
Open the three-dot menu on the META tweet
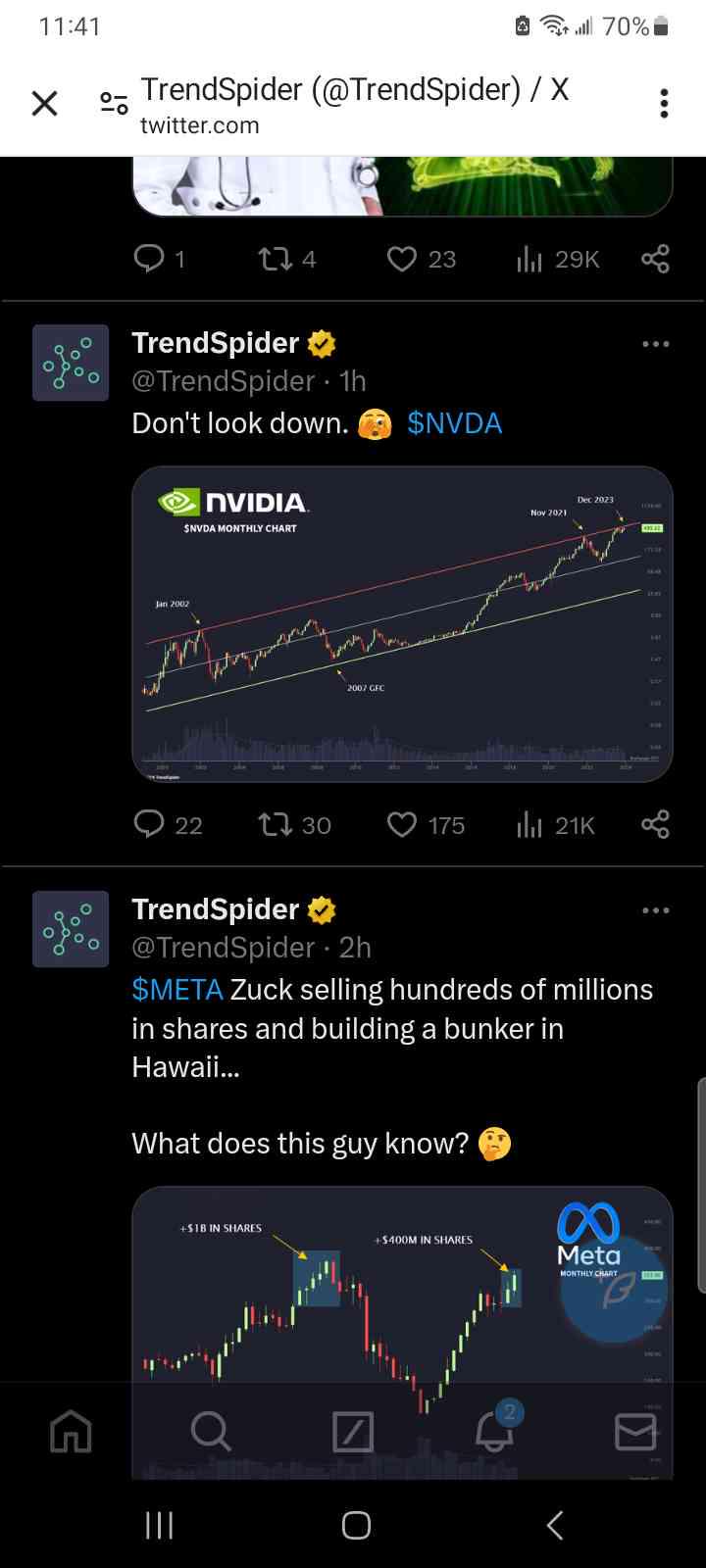654,909
